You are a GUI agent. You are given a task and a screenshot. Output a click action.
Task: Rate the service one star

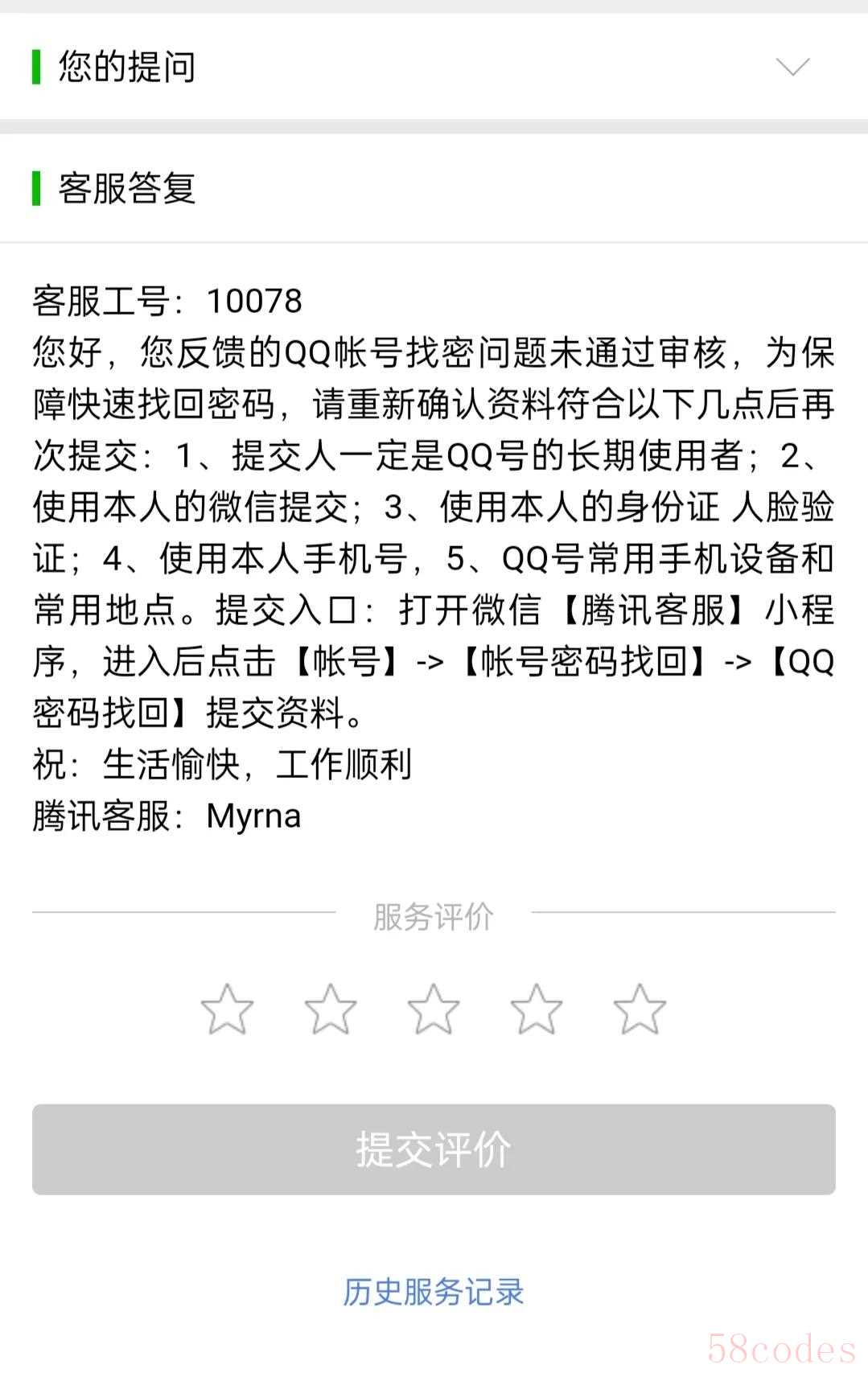[227, 1009]
